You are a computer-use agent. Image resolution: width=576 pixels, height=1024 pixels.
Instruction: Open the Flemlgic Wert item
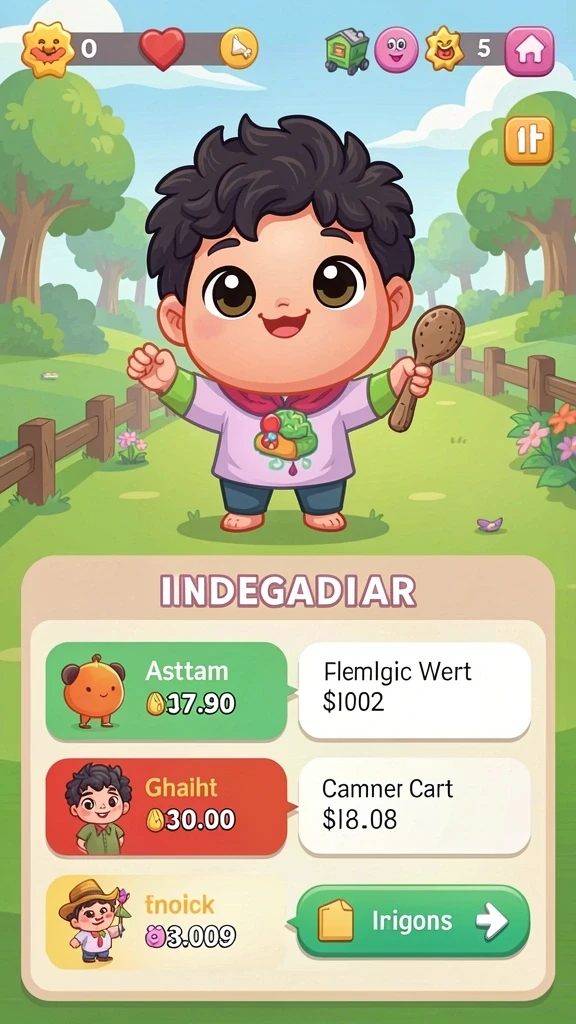[x=414, y=690]
